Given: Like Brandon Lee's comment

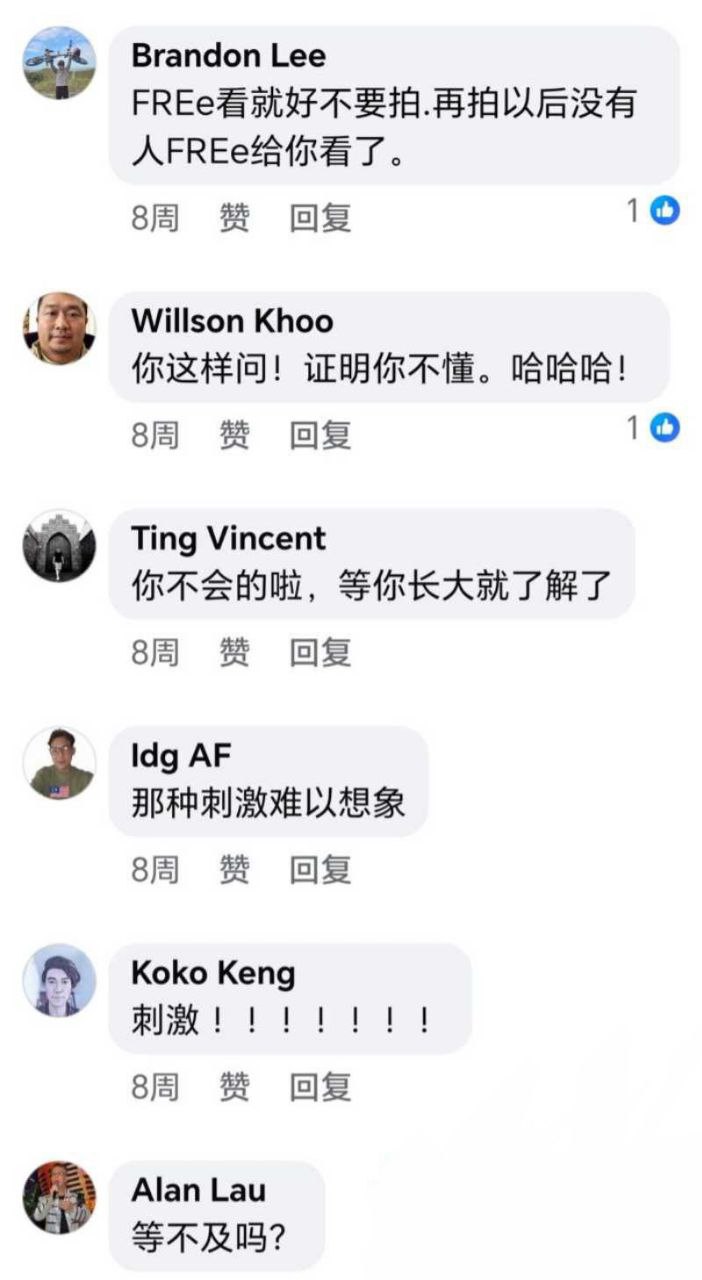Looking at the screenshot, I should click(234, 218).
